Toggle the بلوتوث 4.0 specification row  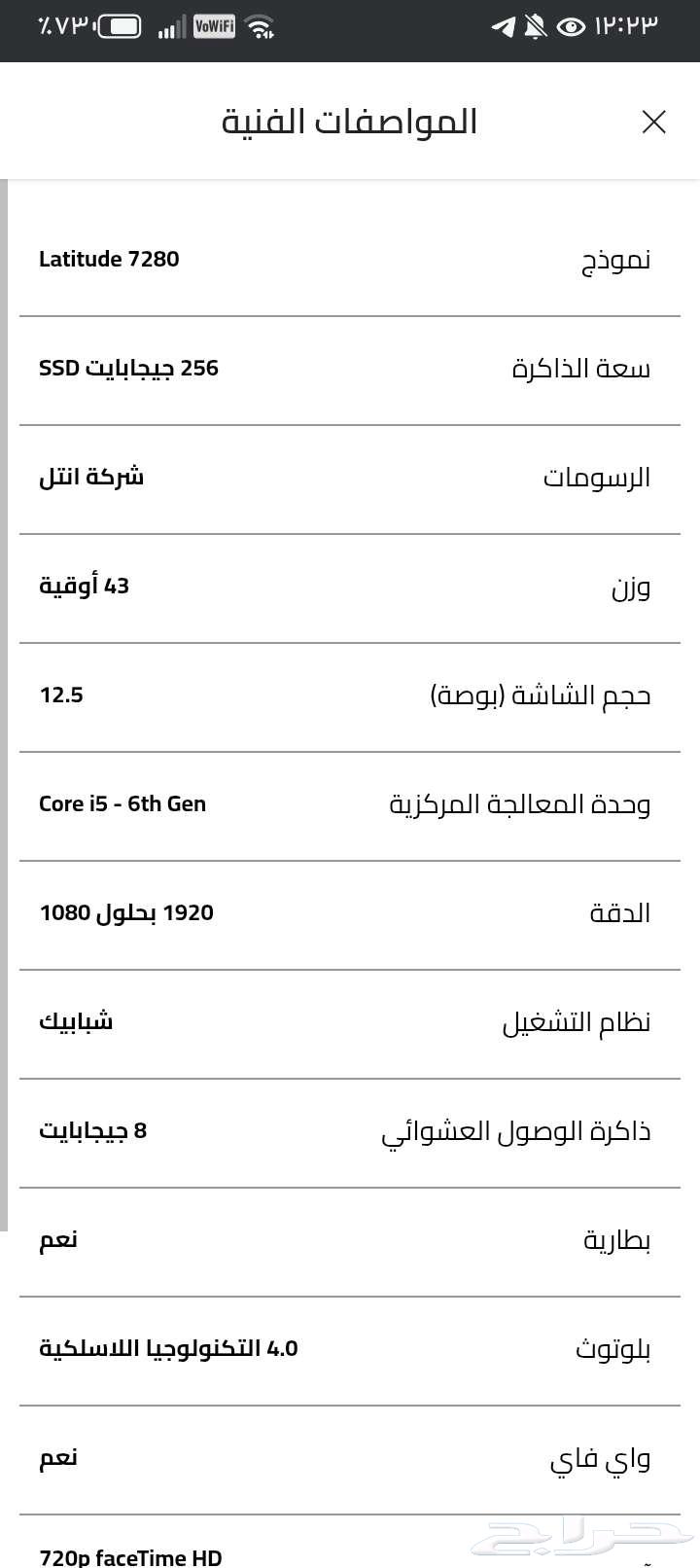(350, 1347)
